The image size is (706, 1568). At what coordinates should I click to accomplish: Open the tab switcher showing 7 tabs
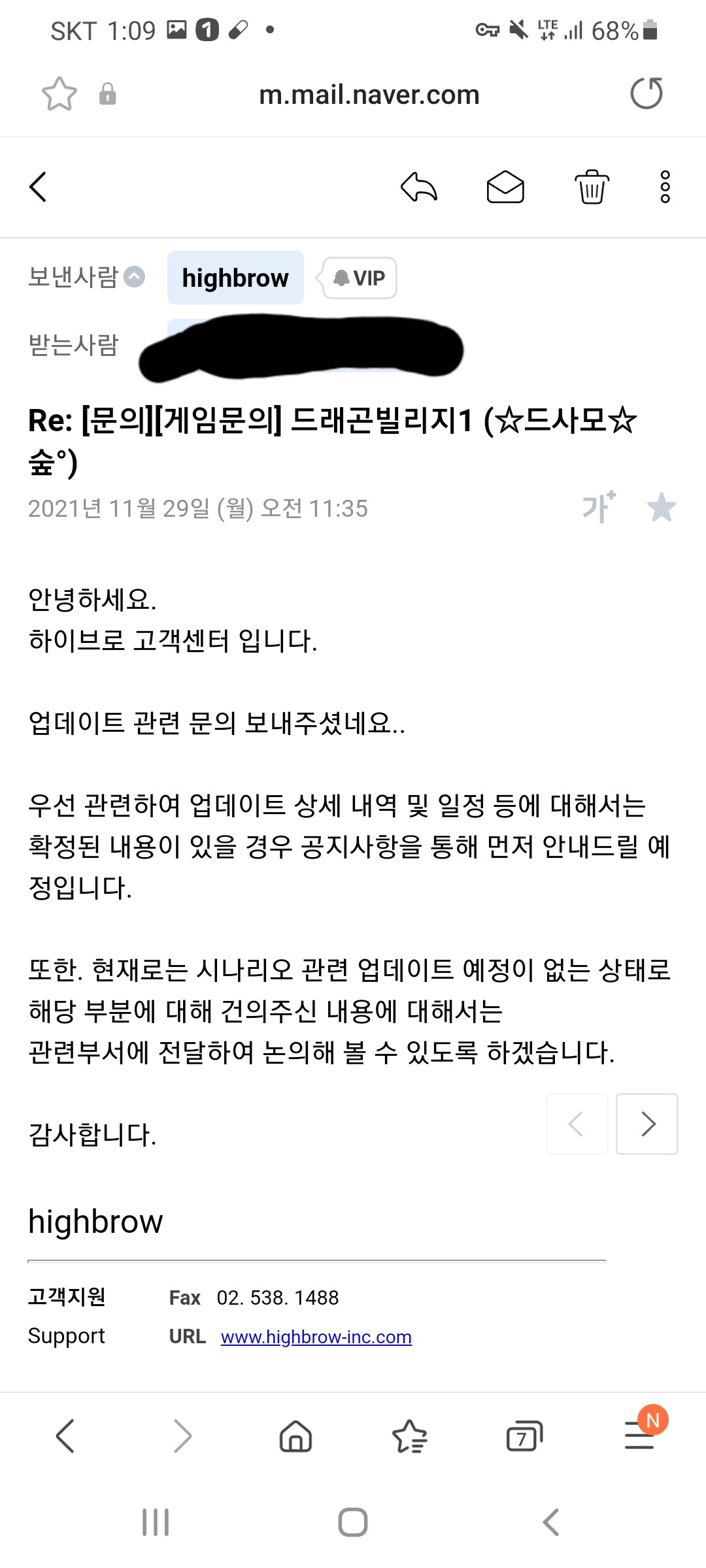(x=524, y=1436)
